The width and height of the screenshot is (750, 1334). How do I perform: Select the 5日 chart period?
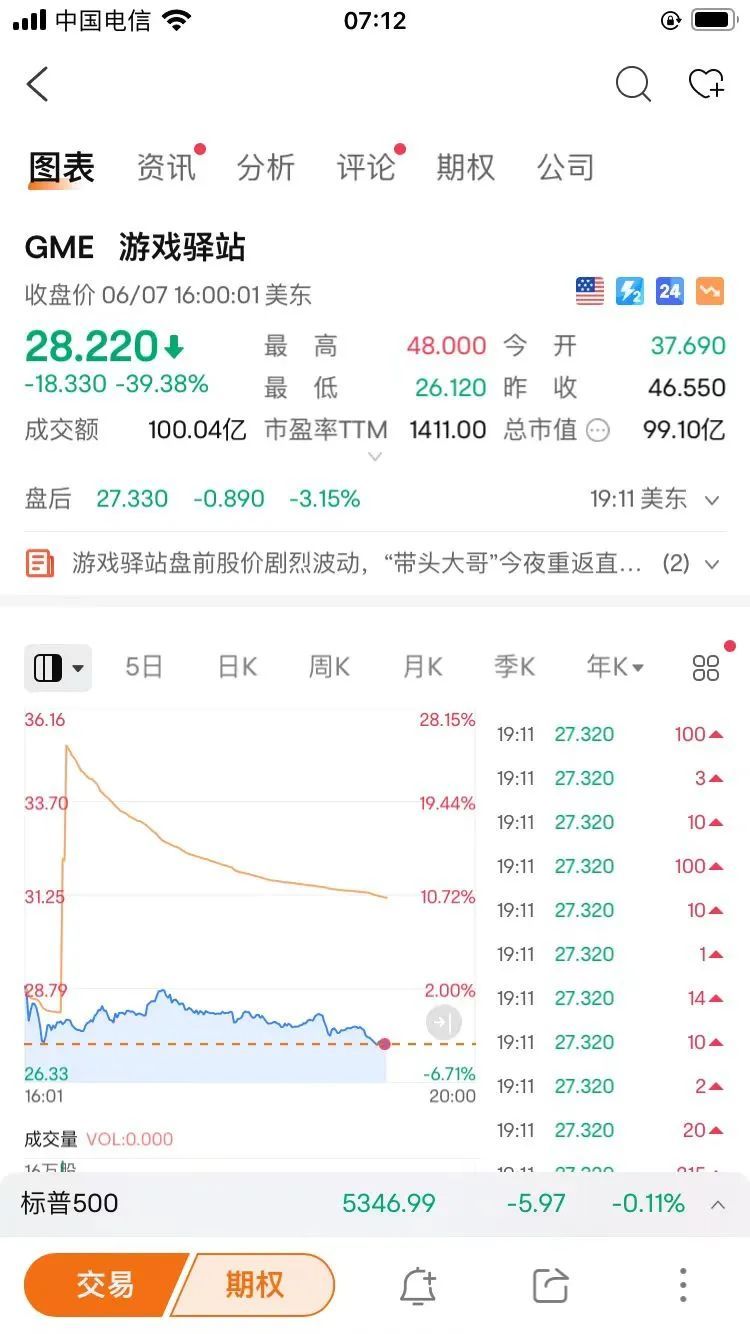tap(144, 668)
